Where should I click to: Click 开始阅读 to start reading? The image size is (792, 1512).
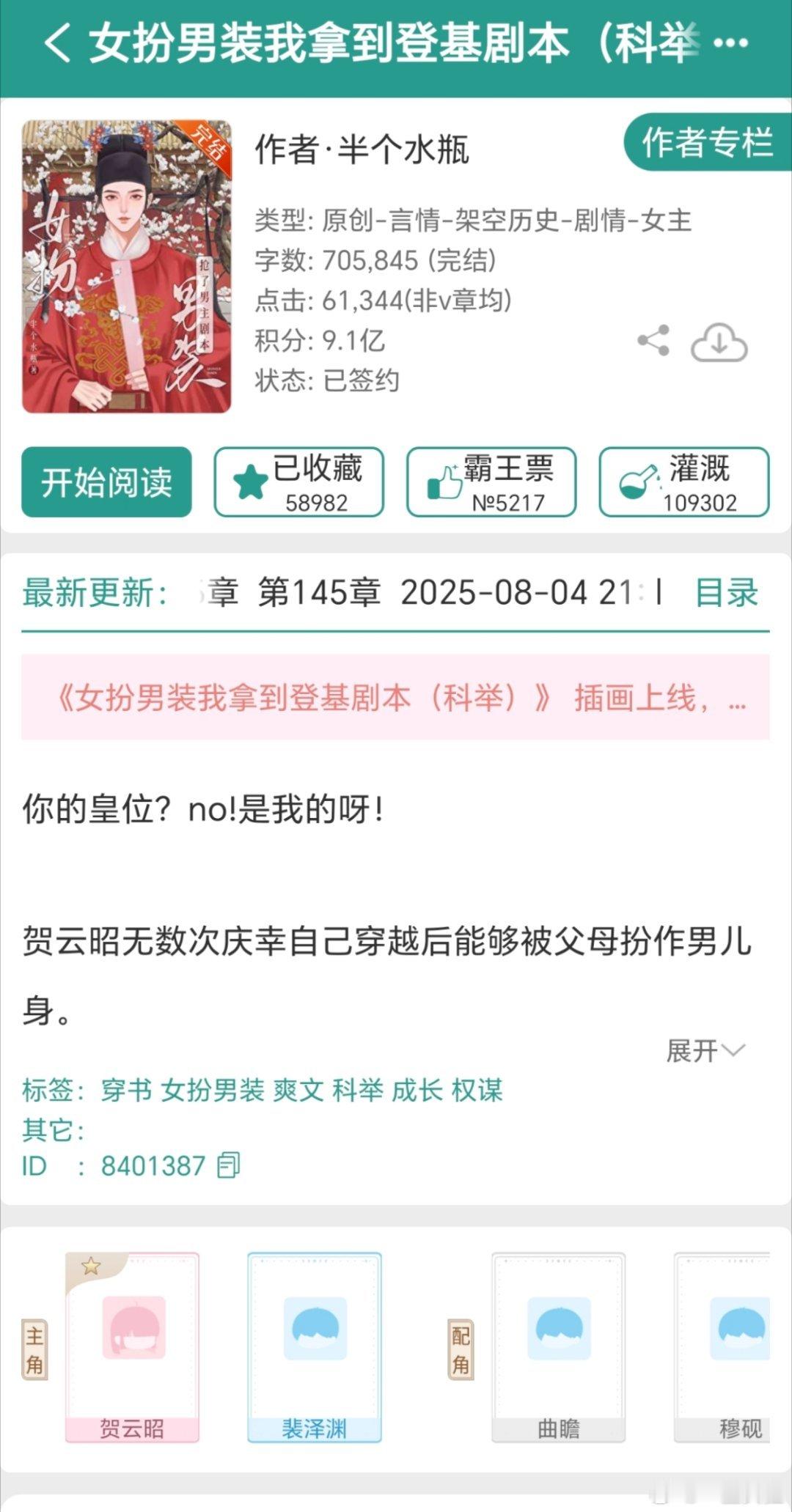click(x=107, y=482)
